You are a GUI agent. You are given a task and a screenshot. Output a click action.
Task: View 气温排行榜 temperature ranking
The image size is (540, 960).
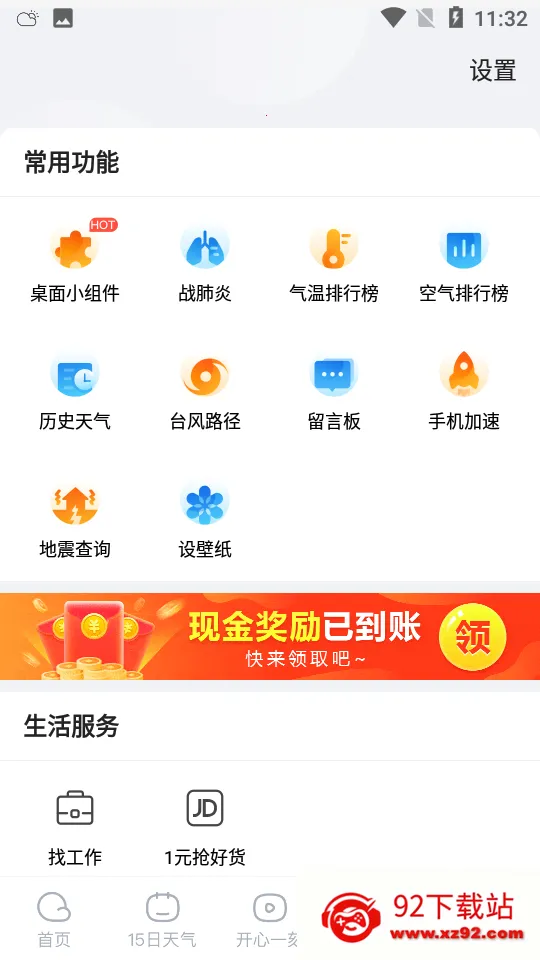(334, 264)
